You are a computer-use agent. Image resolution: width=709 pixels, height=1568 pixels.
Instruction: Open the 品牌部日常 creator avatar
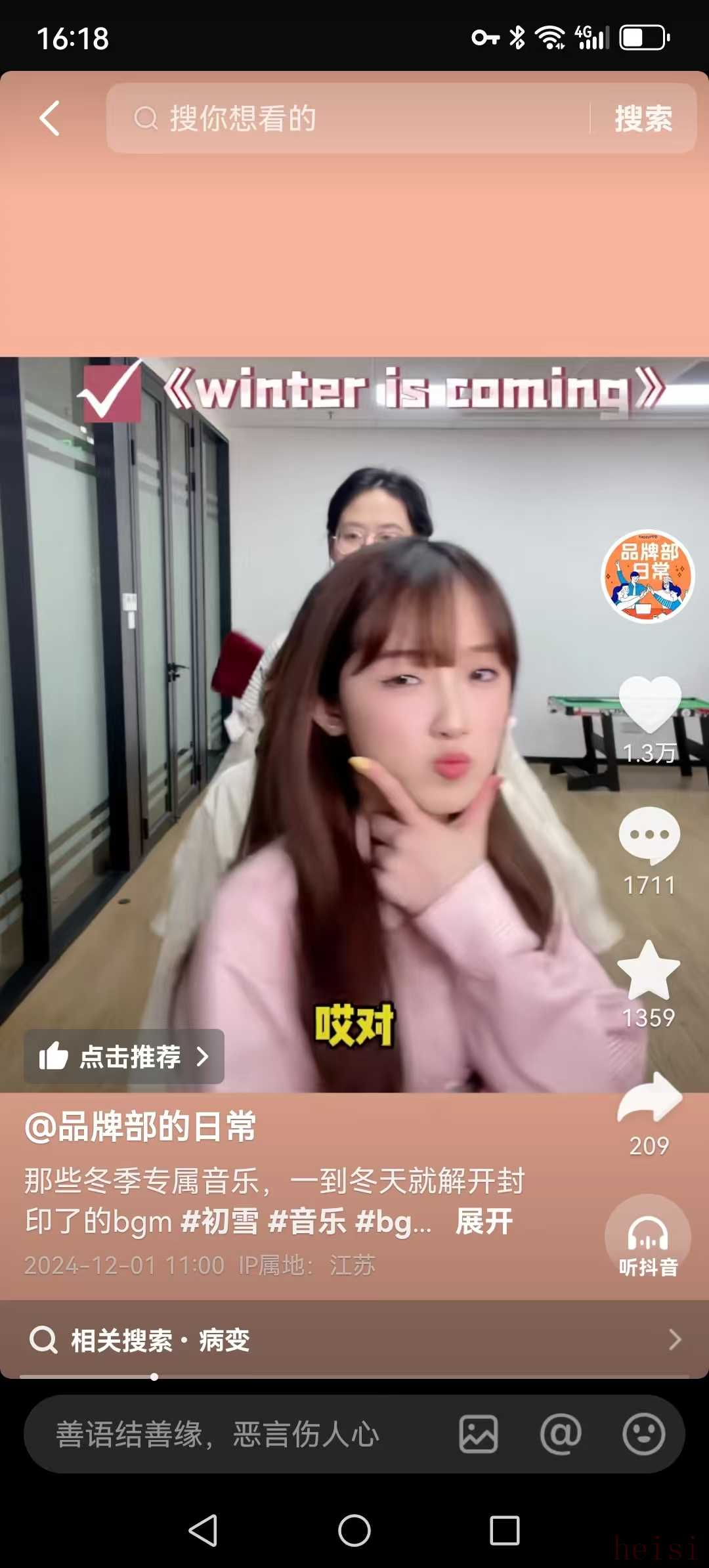(x=647, y=577)
